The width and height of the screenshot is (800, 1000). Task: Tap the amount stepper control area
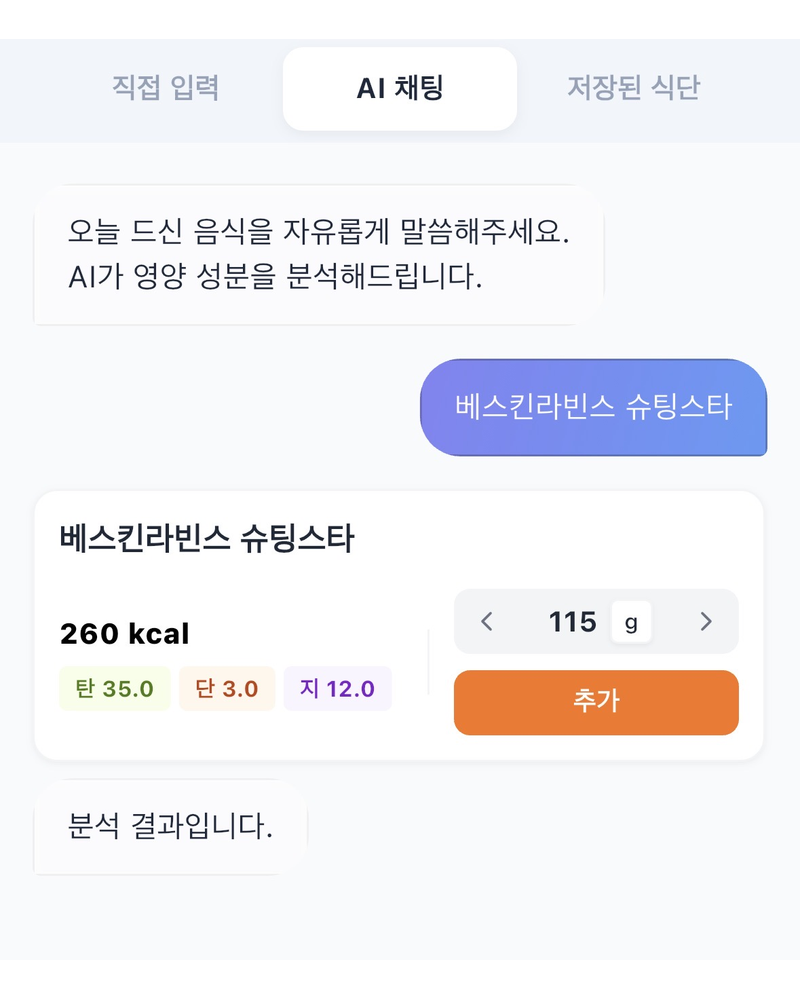click(596, 621)
